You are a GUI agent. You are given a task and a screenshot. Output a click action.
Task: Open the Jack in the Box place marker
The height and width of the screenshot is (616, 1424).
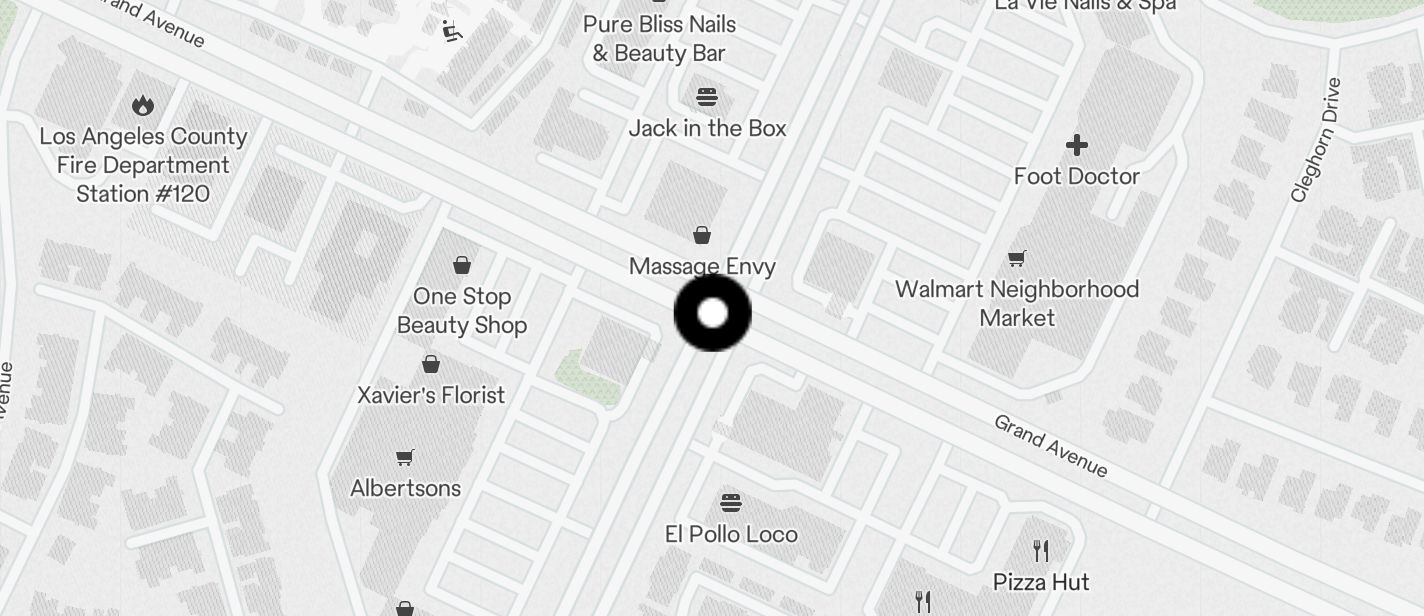tap(707, 98)
